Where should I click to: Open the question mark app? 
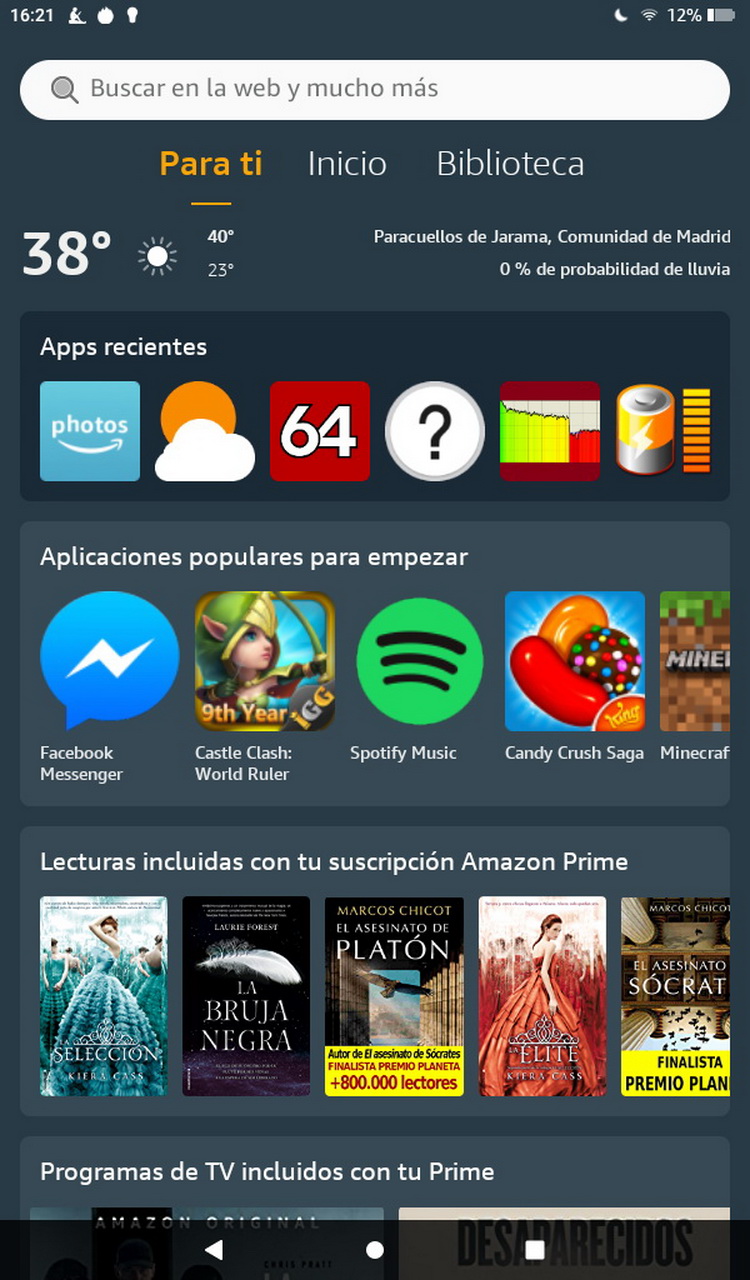(x=435, y=431)
